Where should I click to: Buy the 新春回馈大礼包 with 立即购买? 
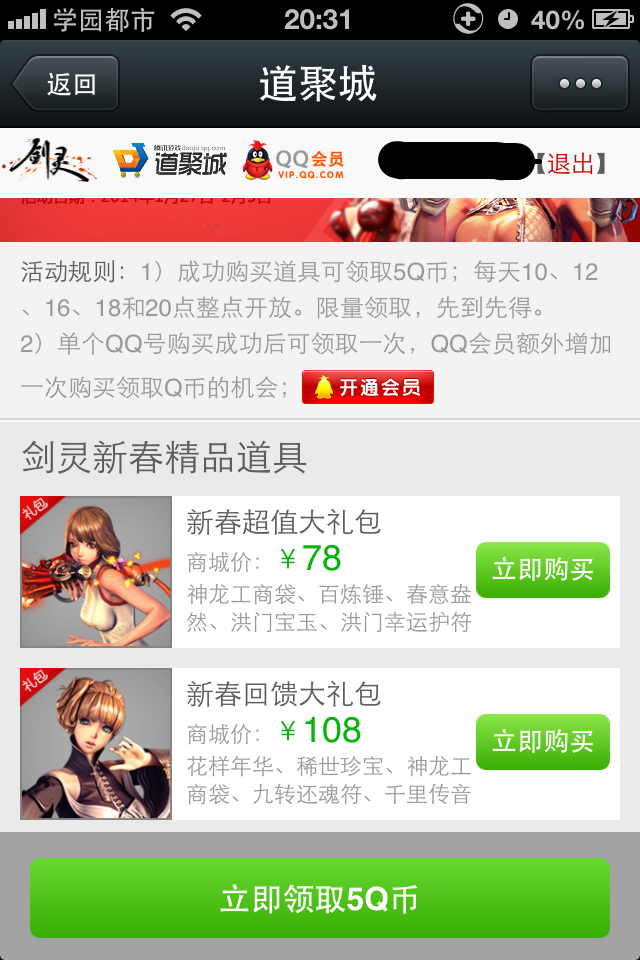[542, 742]
